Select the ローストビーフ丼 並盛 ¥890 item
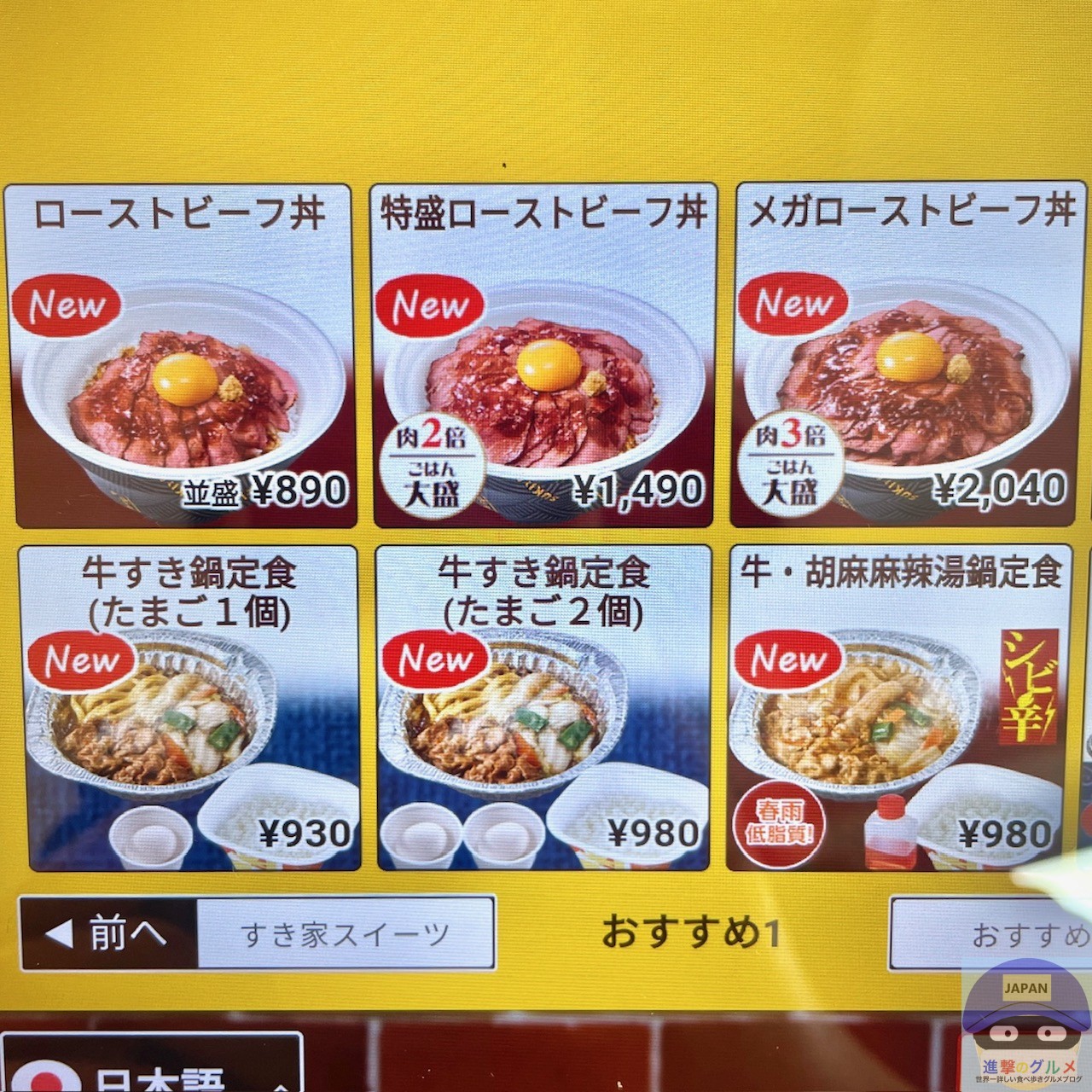Viewport: 1092px width, 1092px height. (x=181, y=357)
